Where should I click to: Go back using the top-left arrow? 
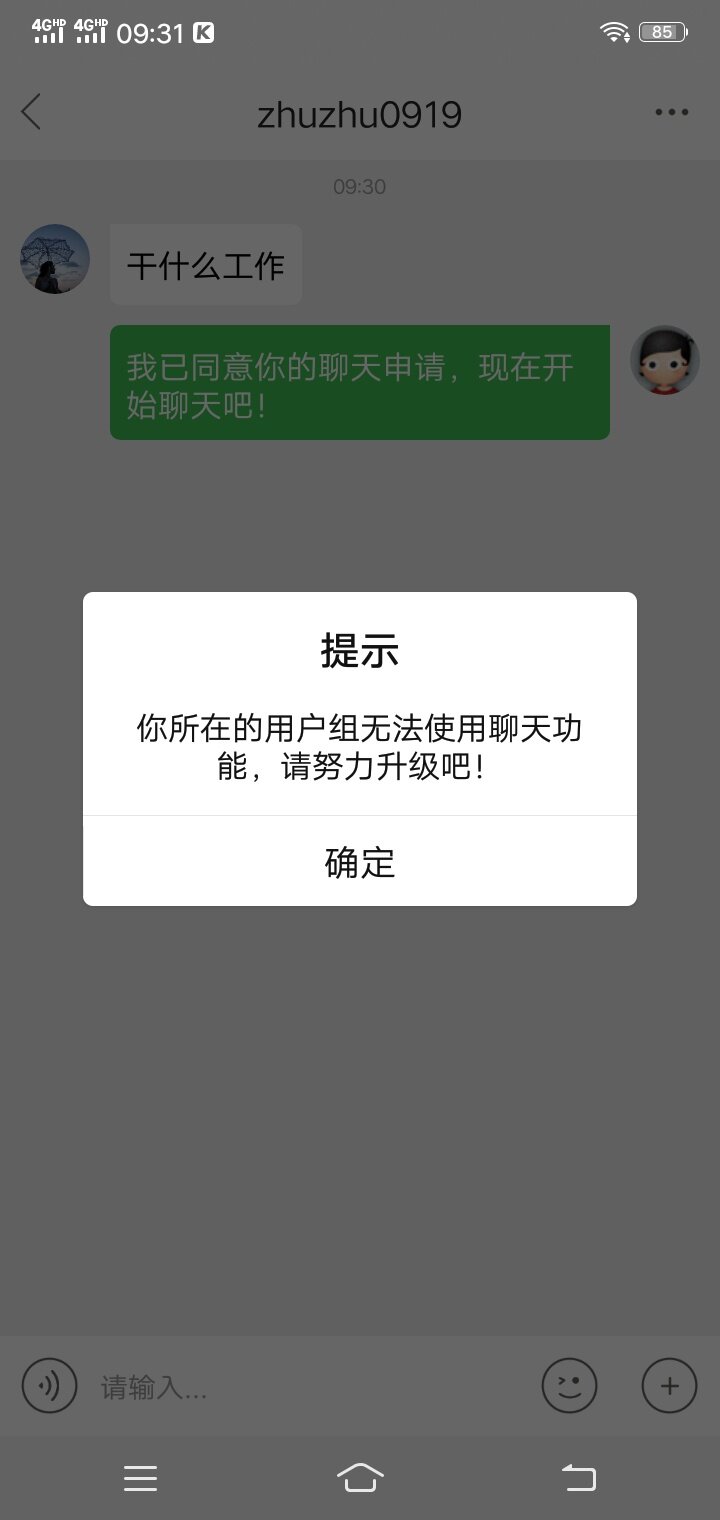point(32,112)
